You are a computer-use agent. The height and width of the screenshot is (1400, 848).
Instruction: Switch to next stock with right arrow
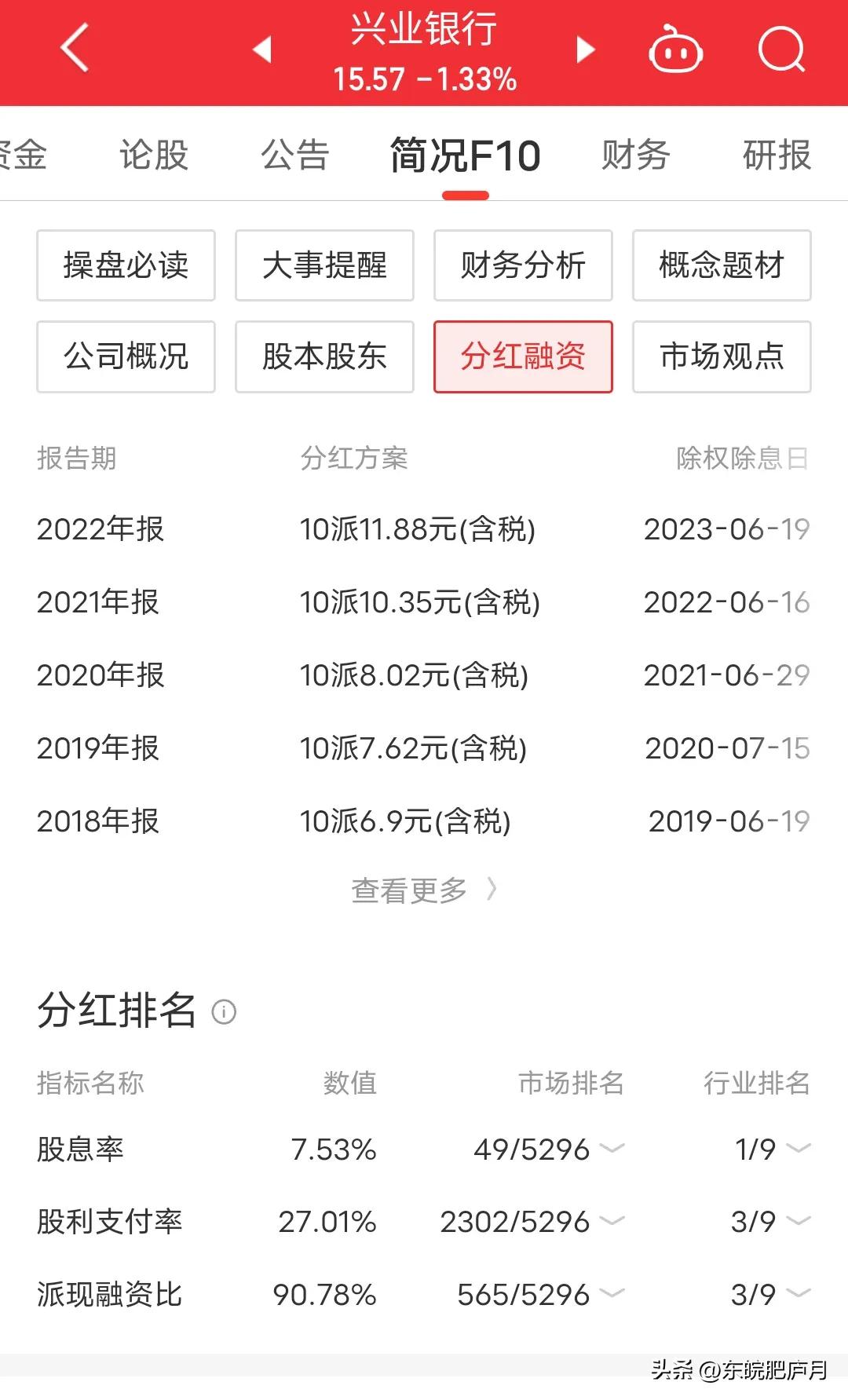tap(585, 49)
